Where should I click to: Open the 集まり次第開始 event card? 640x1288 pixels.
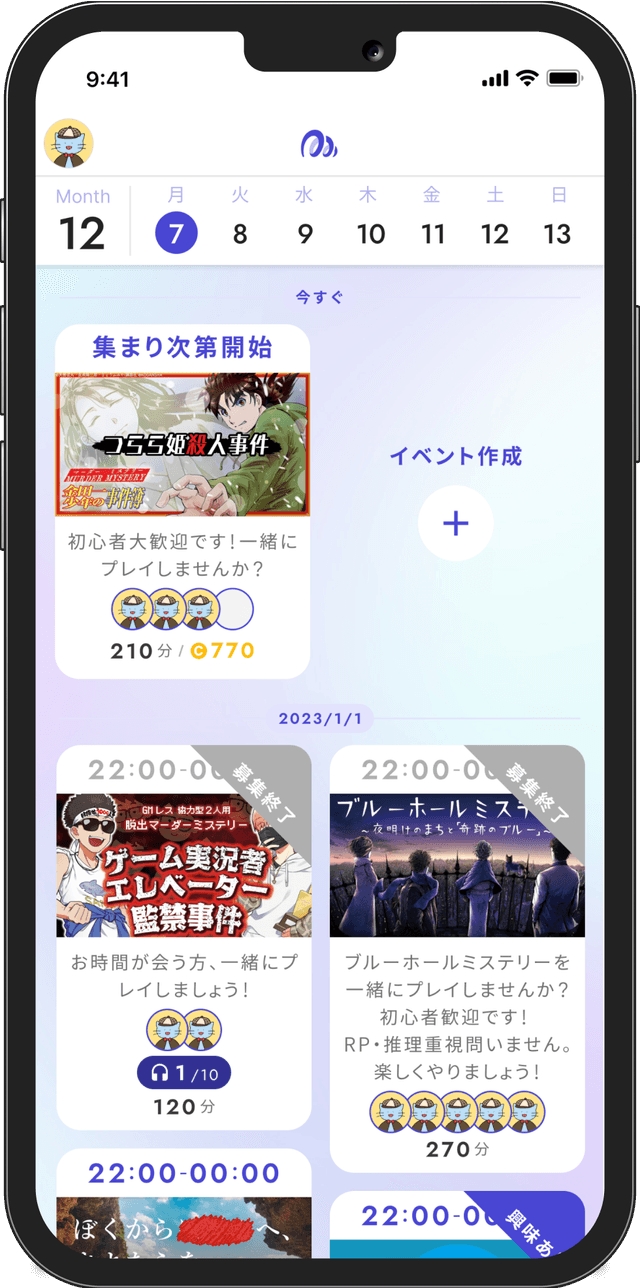click(x=182, y=500)
